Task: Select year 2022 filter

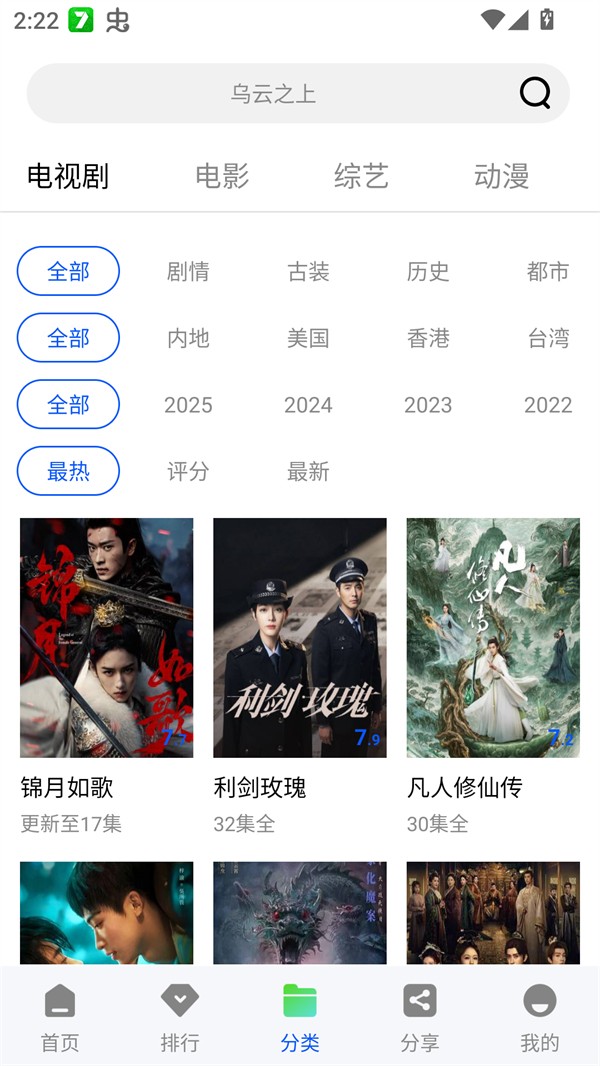Action: (x=548, y=405)
